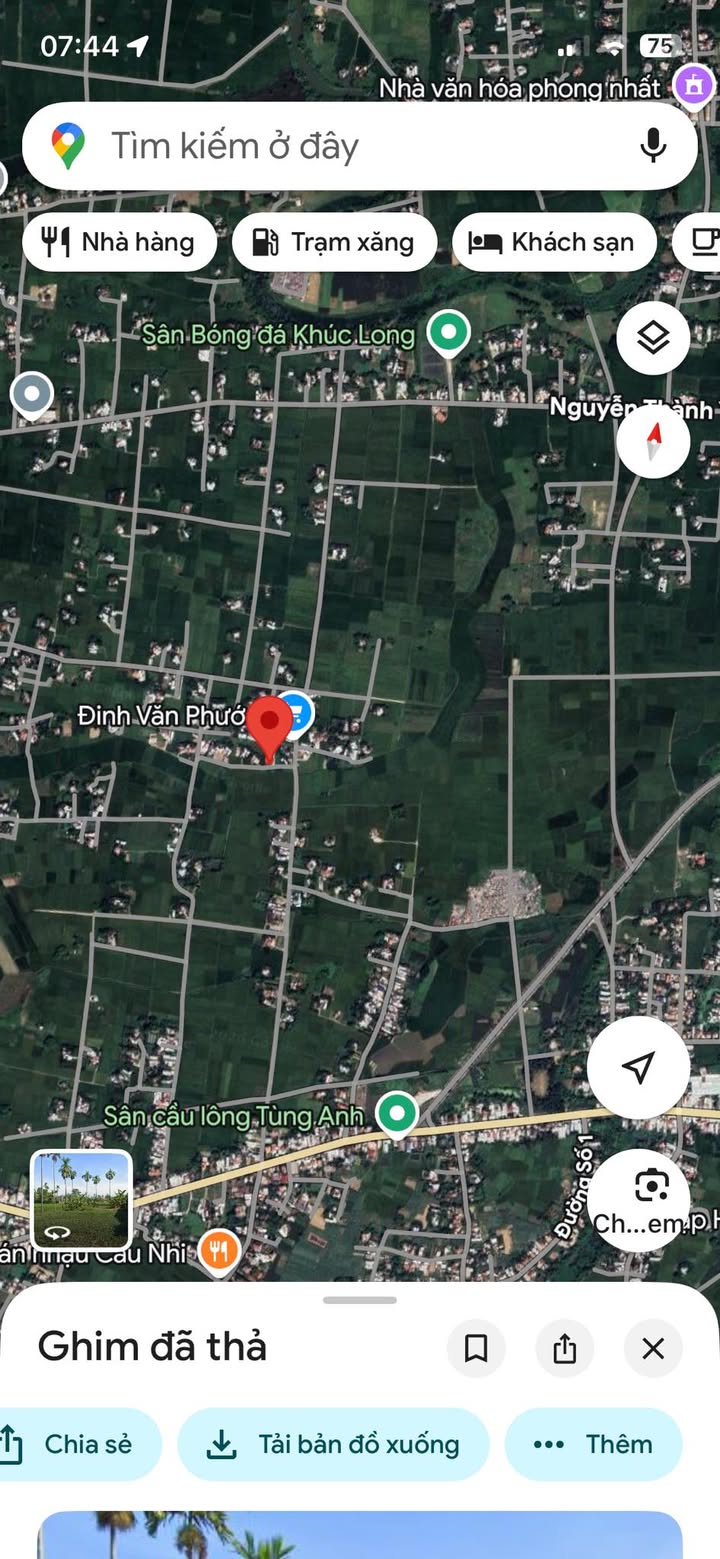Open Nhà văn hóa phong nhất marker
This screenshot has width=720, height=1559.
693,85
